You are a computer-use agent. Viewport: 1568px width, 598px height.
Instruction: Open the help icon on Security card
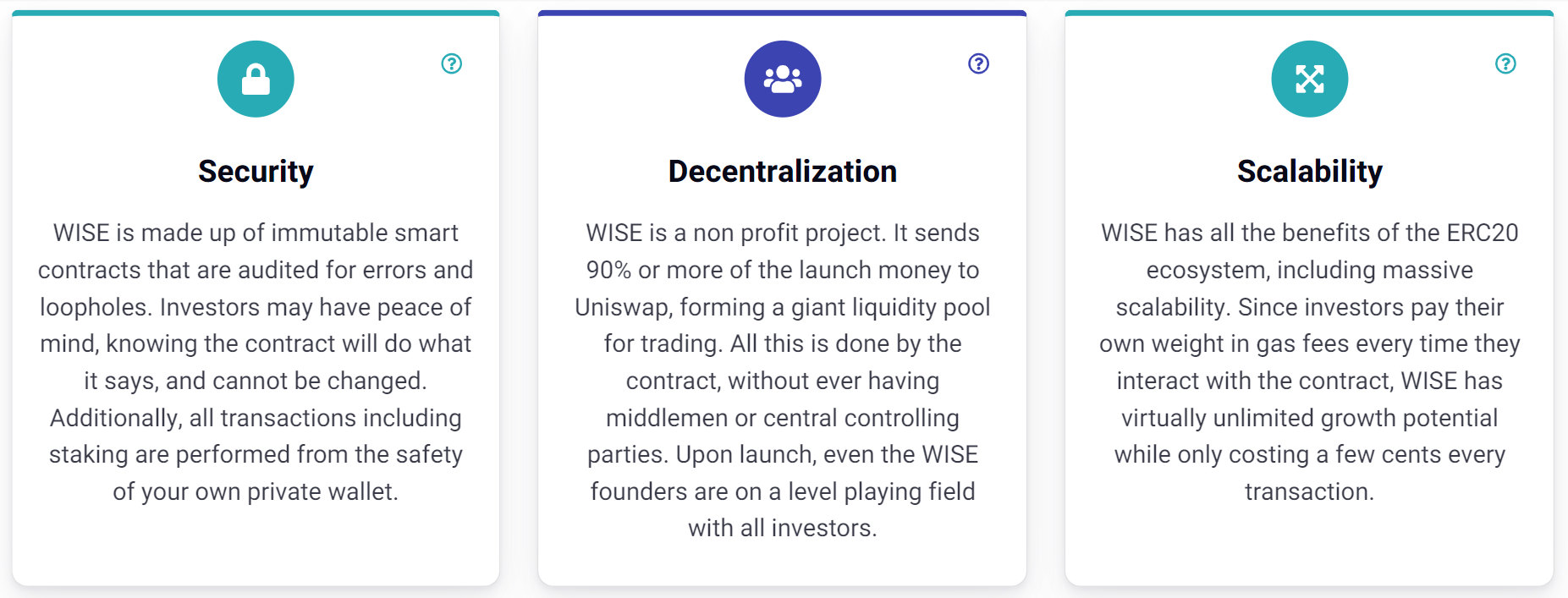point(452,63)
